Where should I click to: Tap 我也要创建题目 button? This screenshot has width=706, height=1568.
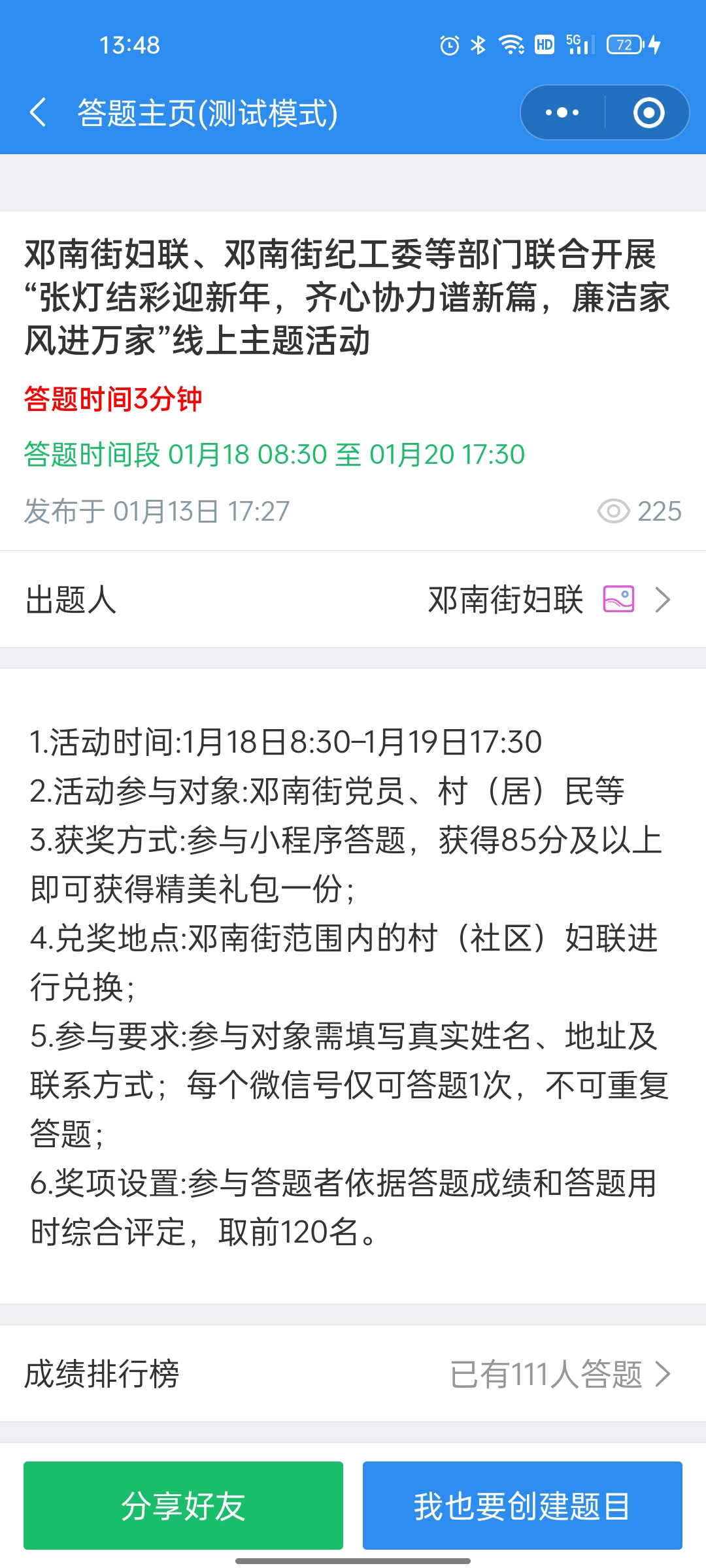point(522,1505)
